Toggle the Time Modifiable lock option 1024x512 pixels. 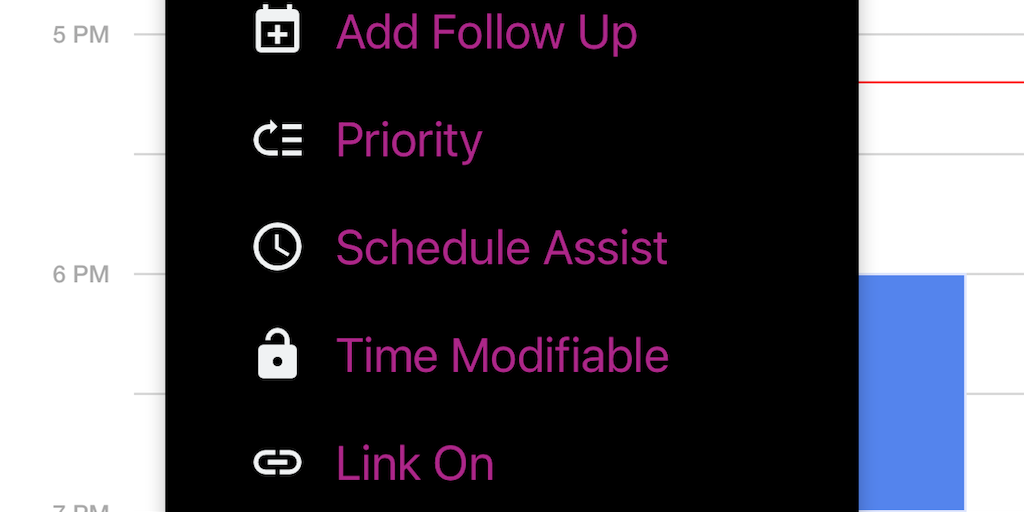click(x=500, y=355)
